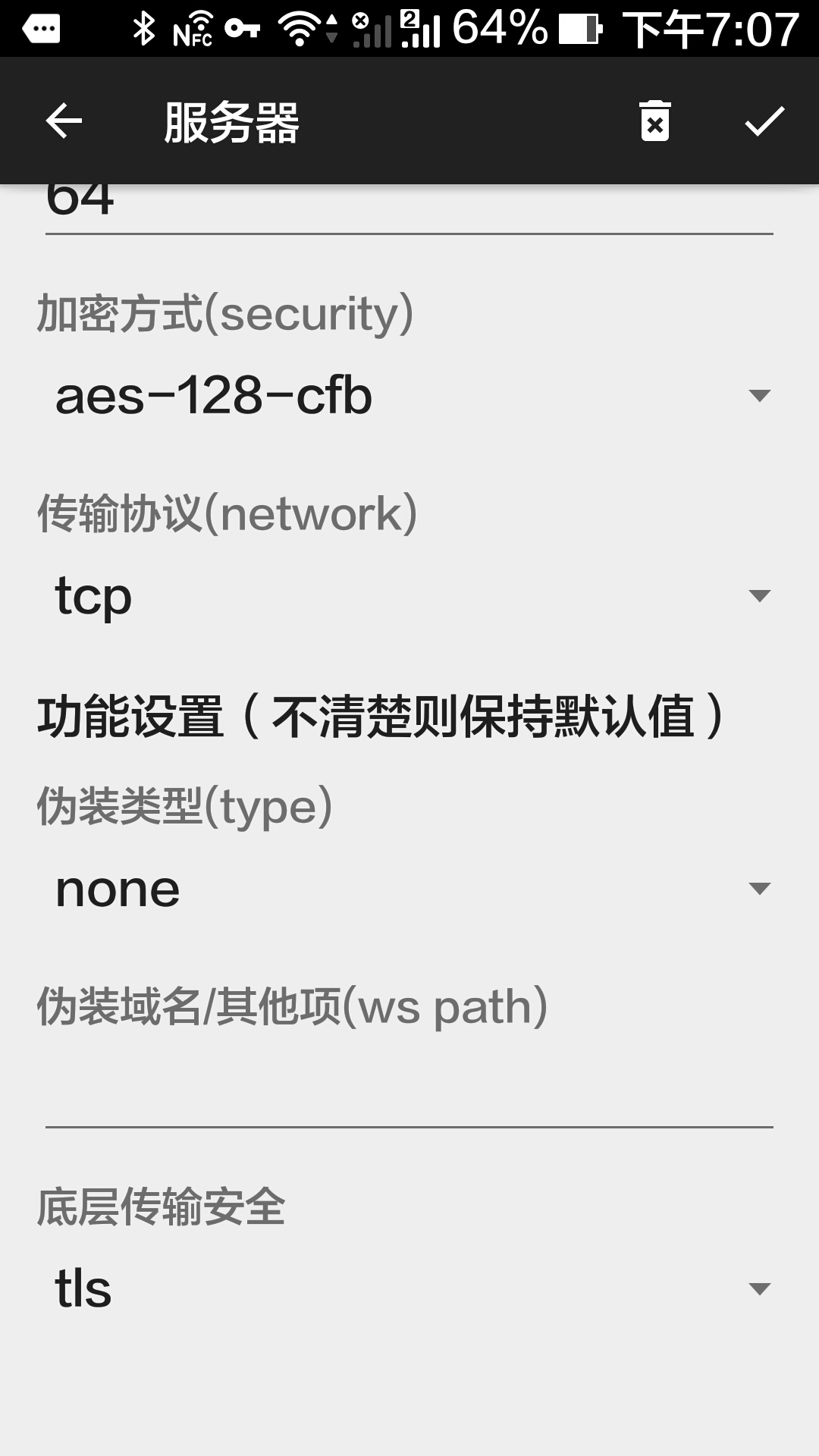Go back using the arrow icon

[x=64, y=121]
